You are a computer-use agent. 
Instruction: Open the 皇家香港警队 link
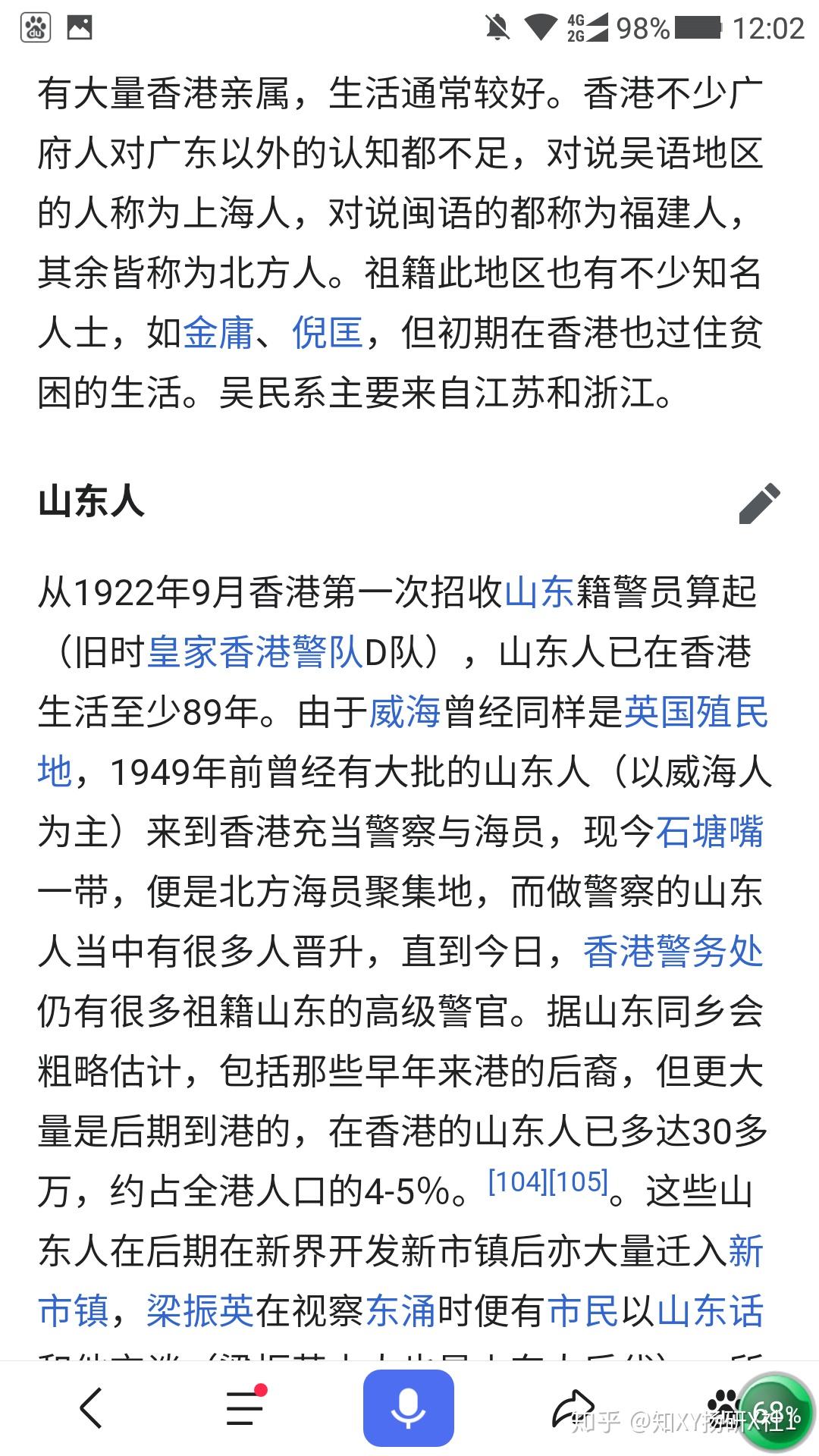[x=255, y=652]
